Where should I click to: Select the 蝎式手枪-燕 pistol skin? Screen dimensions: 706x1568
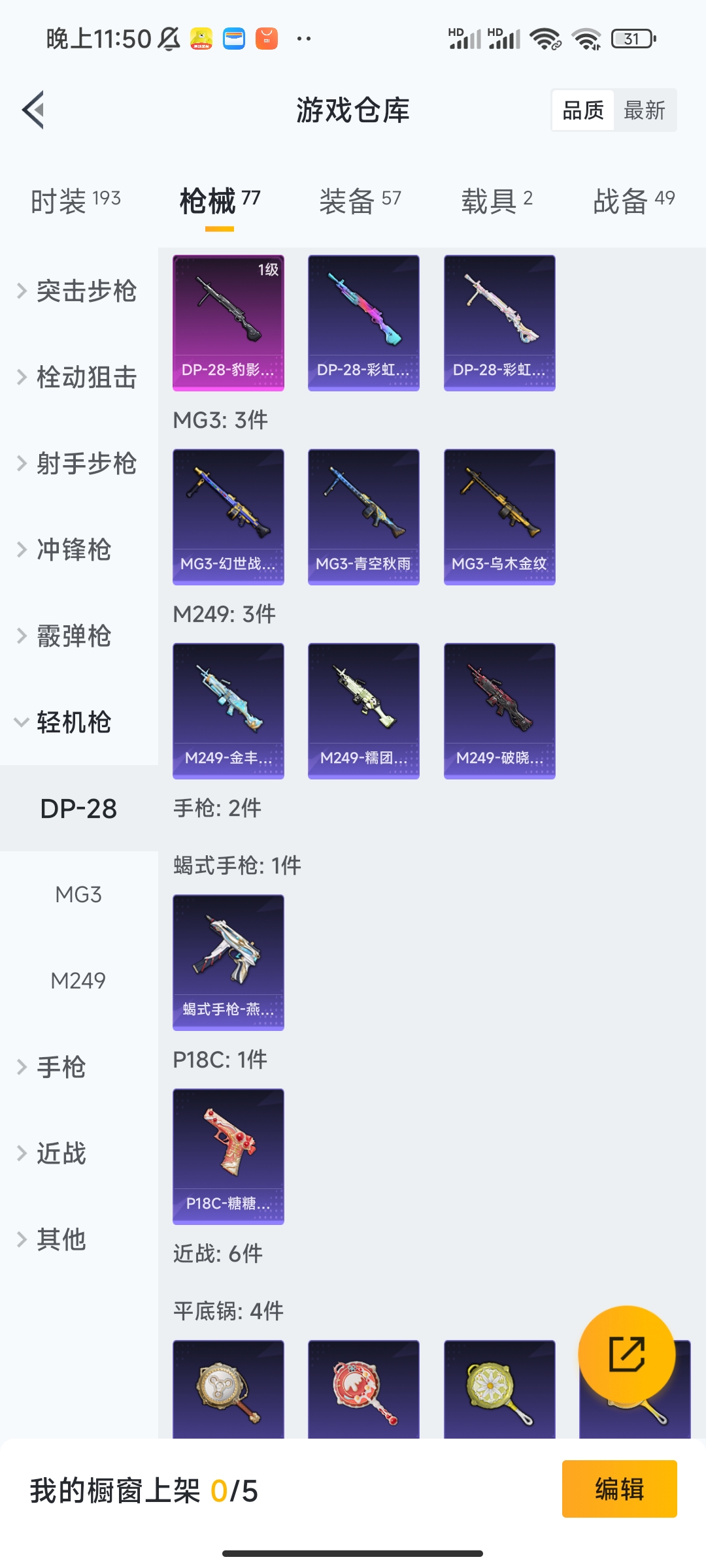227,962
